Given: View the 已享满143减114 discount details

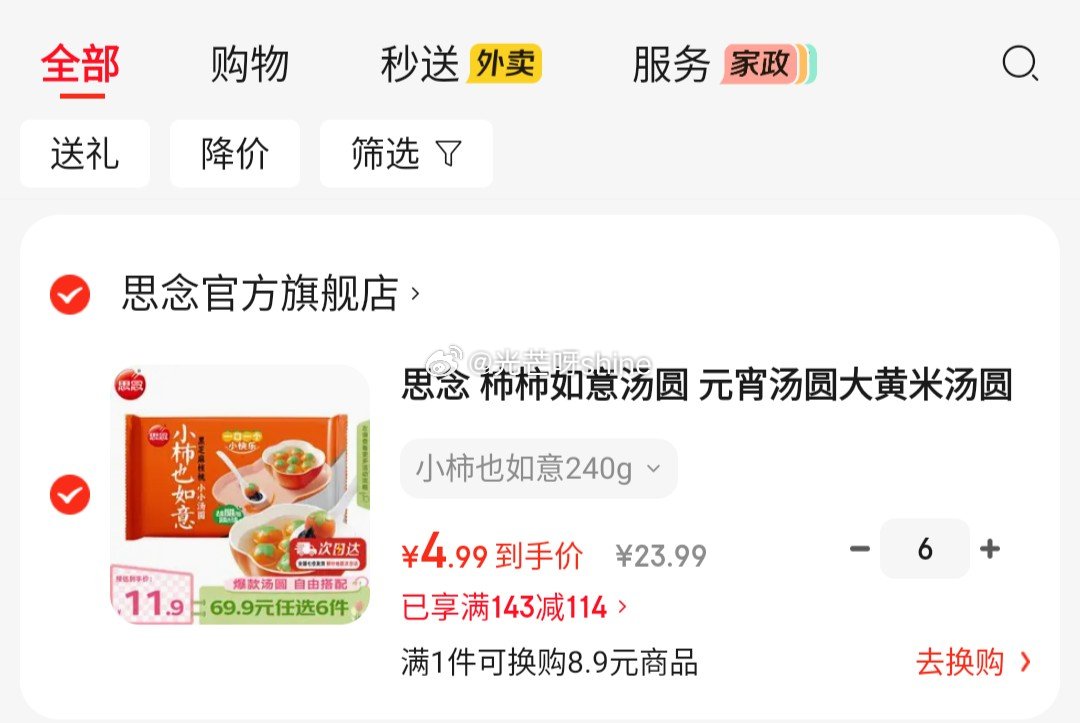Looking at the screenshot, I should coord(514,606).
